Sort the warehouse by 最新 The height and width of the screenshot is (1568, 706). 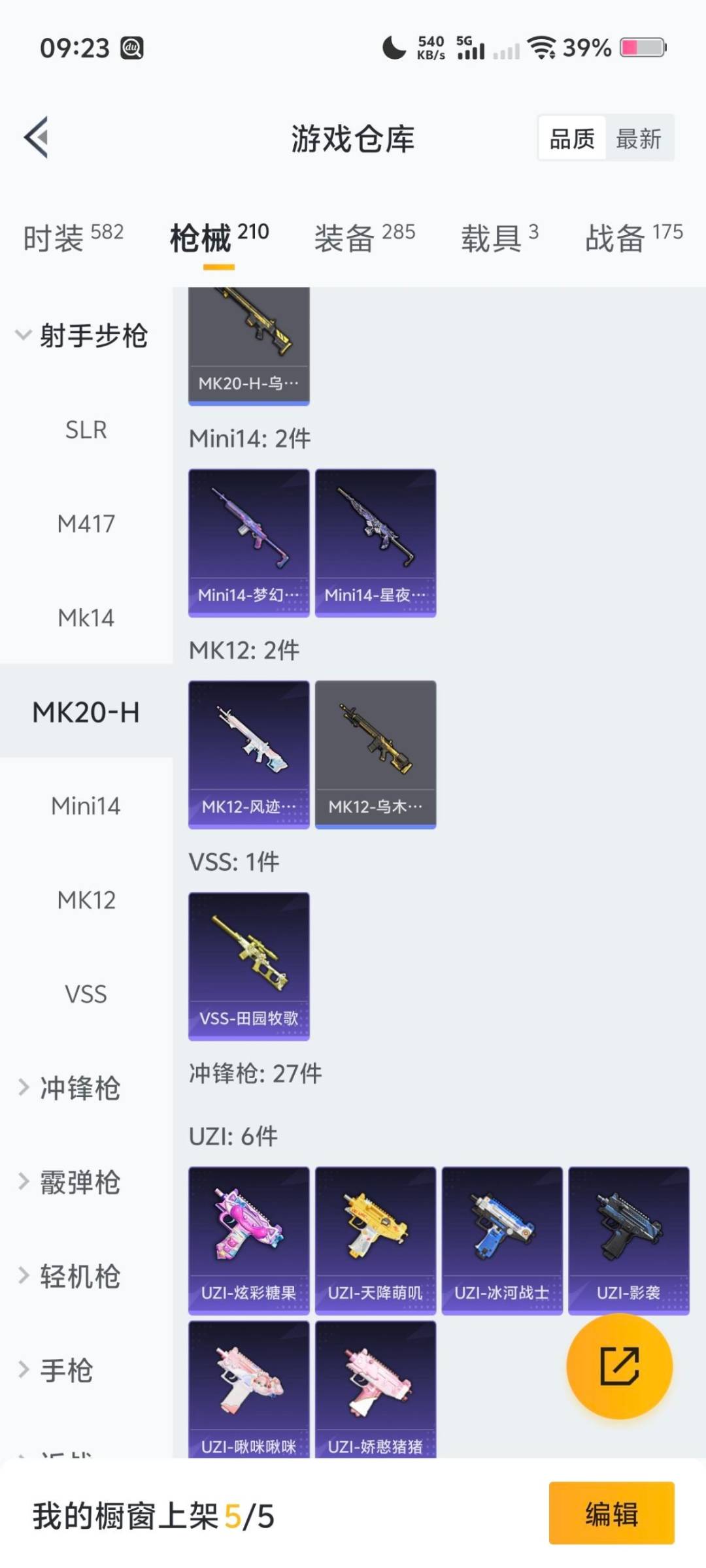[638, 139]
